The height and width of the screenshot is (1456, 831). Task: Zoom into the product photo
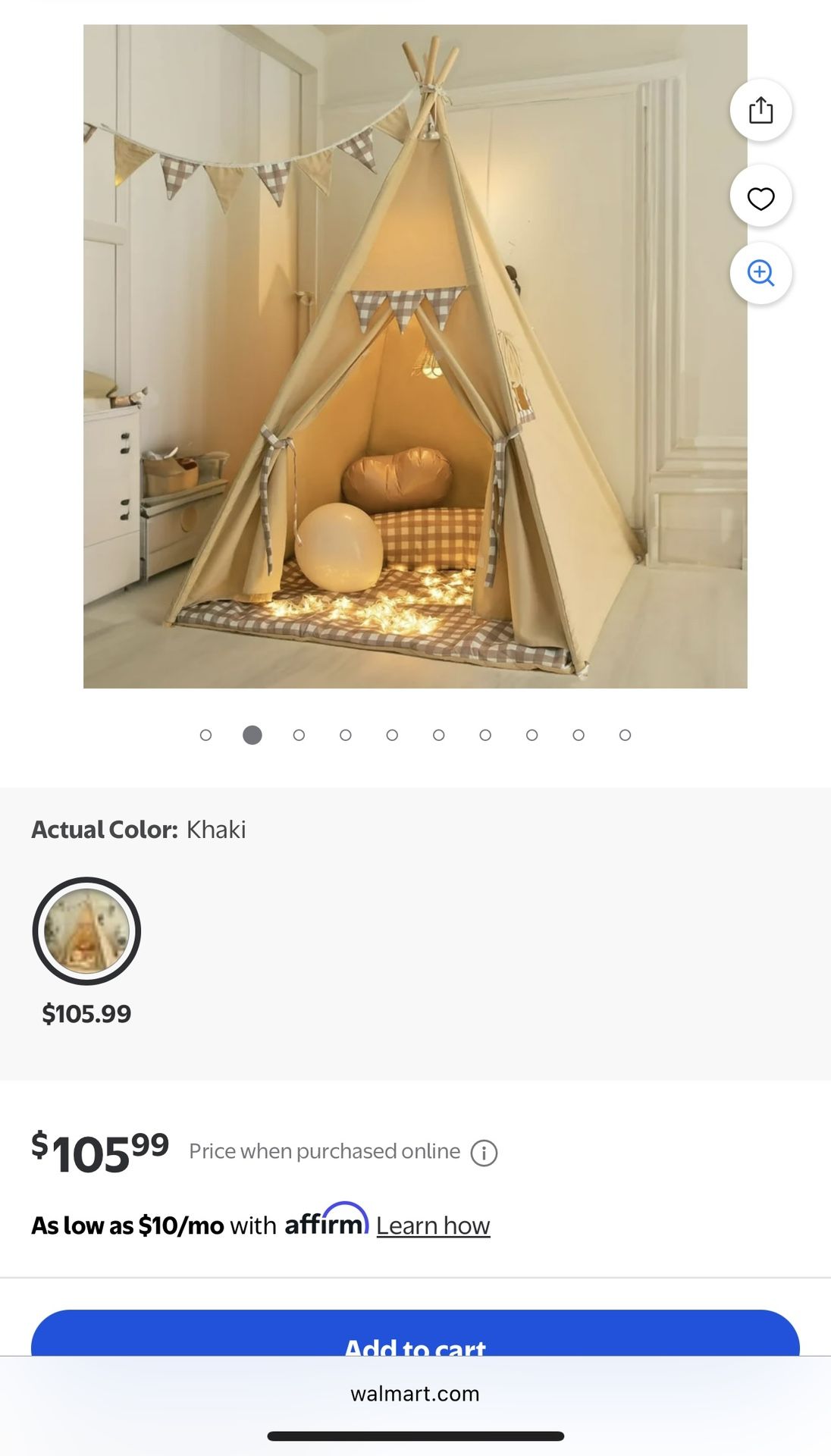760,273
